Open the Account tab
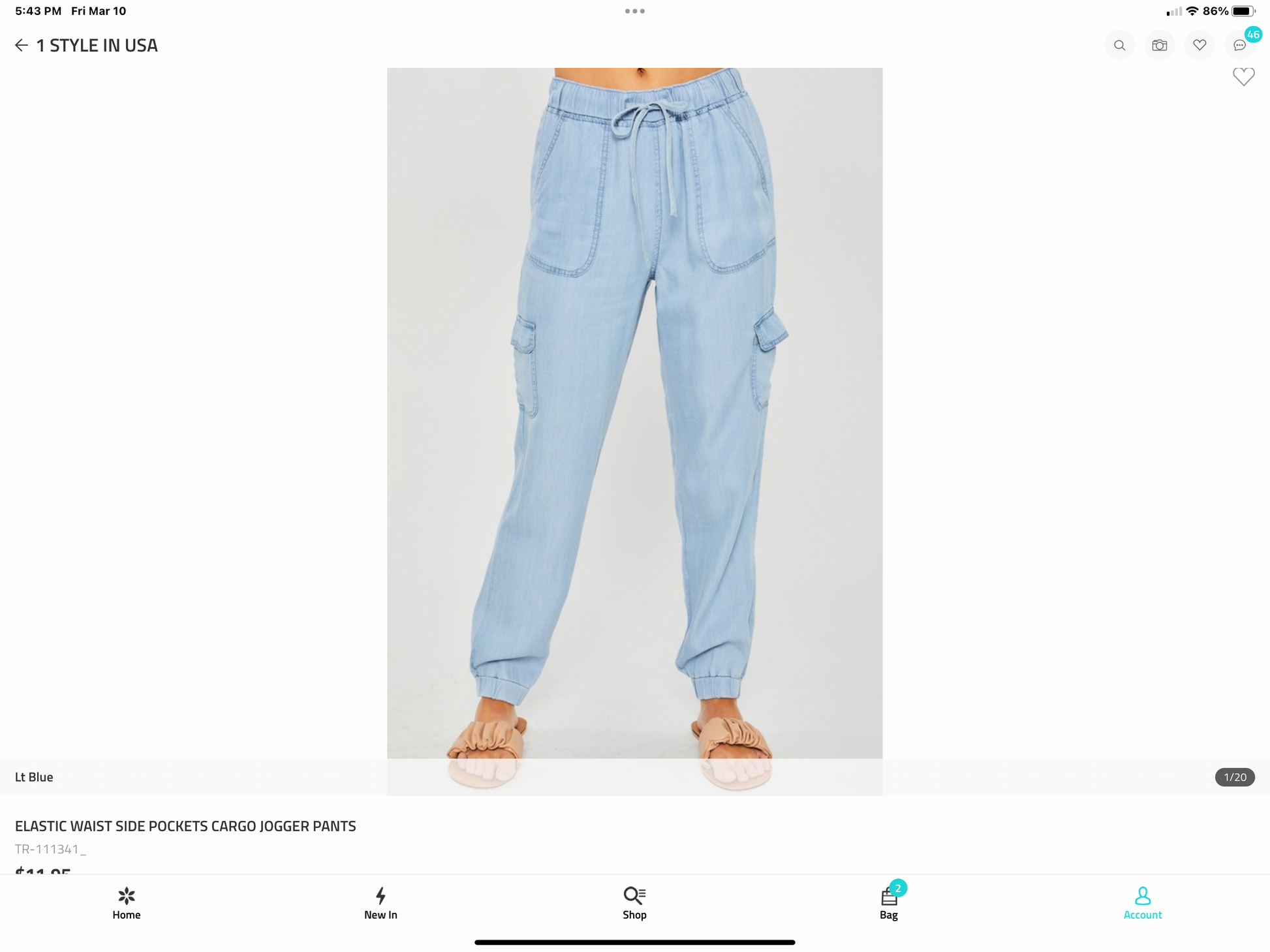 pyautogui.click(x=1142, y=903)
